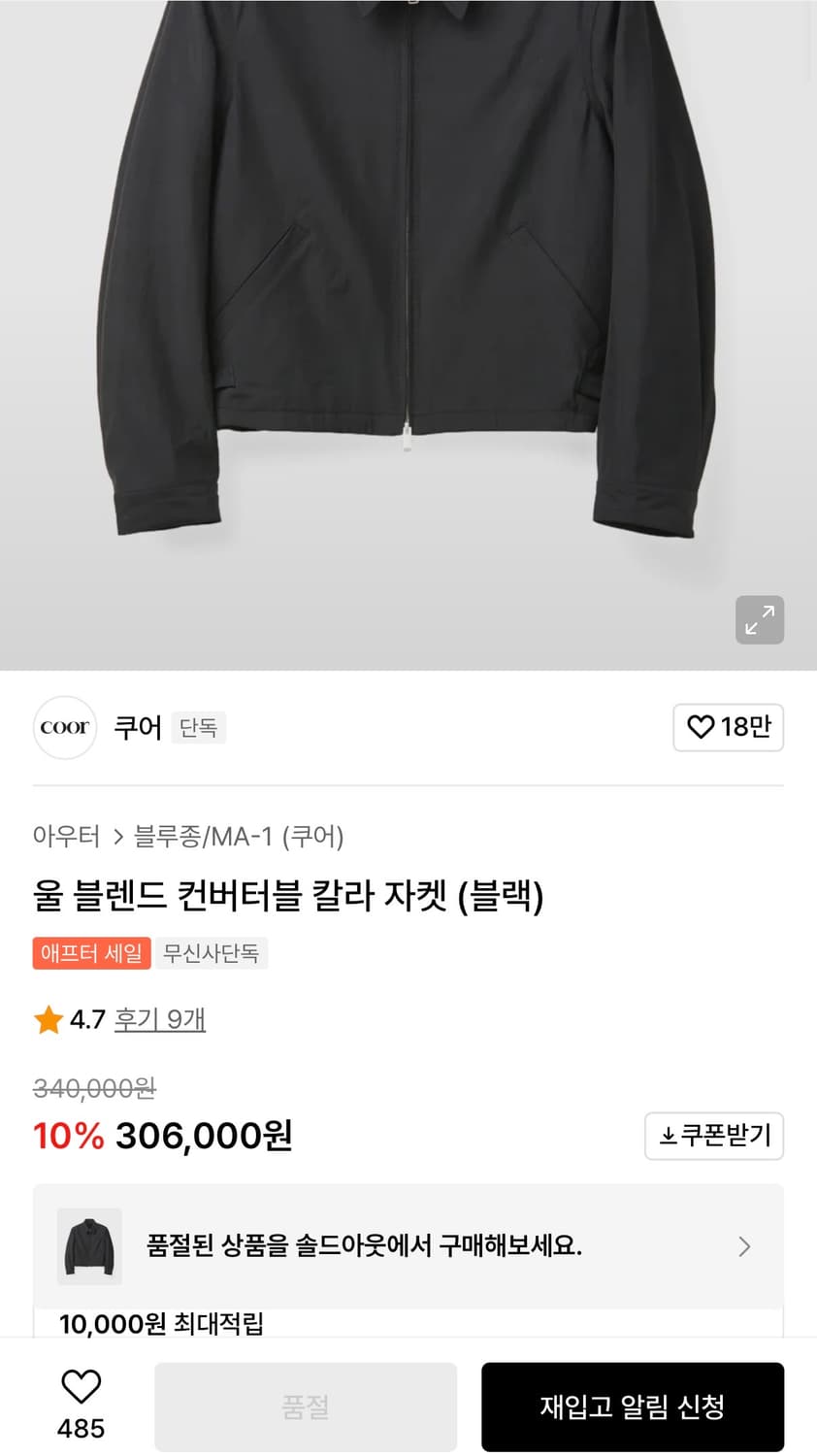Image resolution: width=817 pixels, height=1456 pixels.
Task: Open the jacket thumbnail in the 솔드아웃 banner
Action: point(89,1246)
